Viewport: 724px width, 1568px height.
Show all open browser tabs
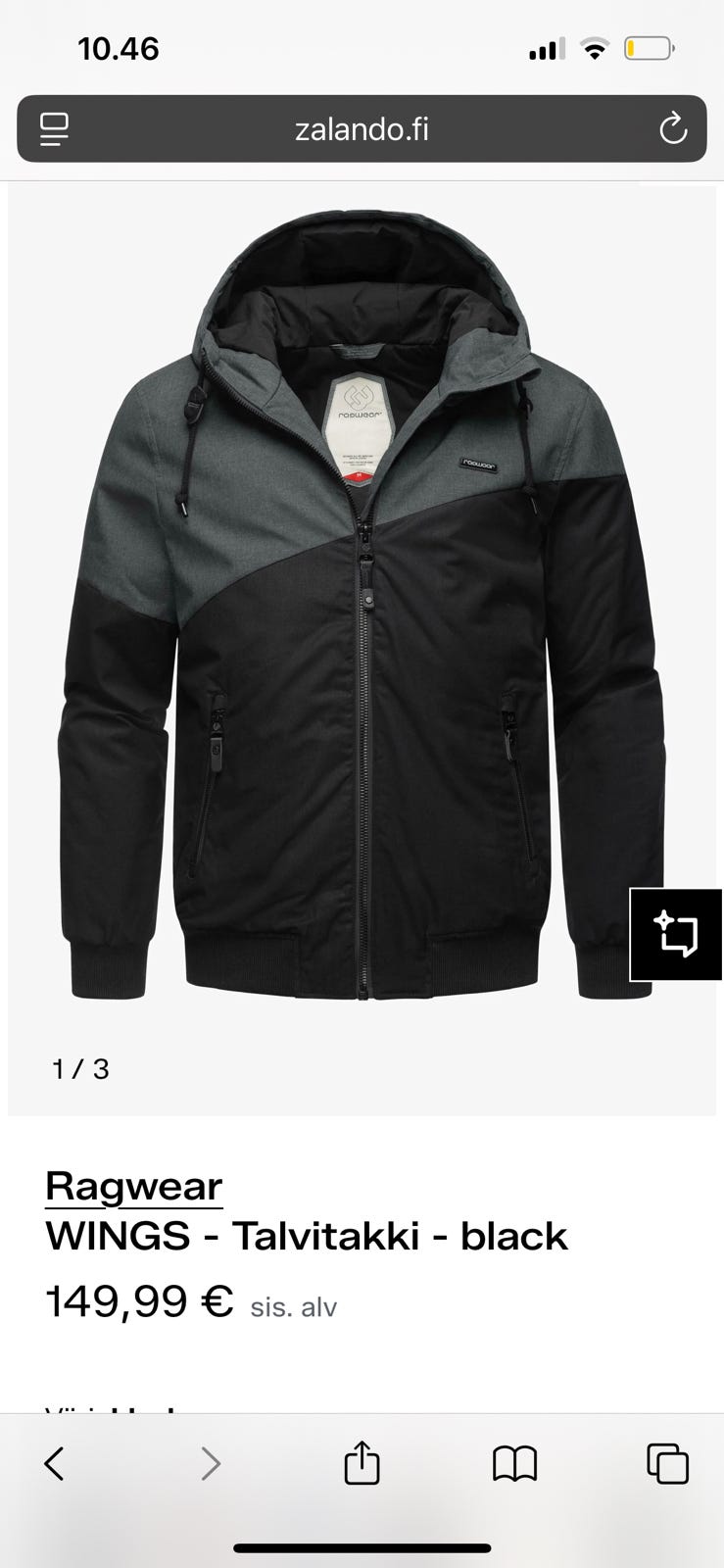tap(668, 1464)
